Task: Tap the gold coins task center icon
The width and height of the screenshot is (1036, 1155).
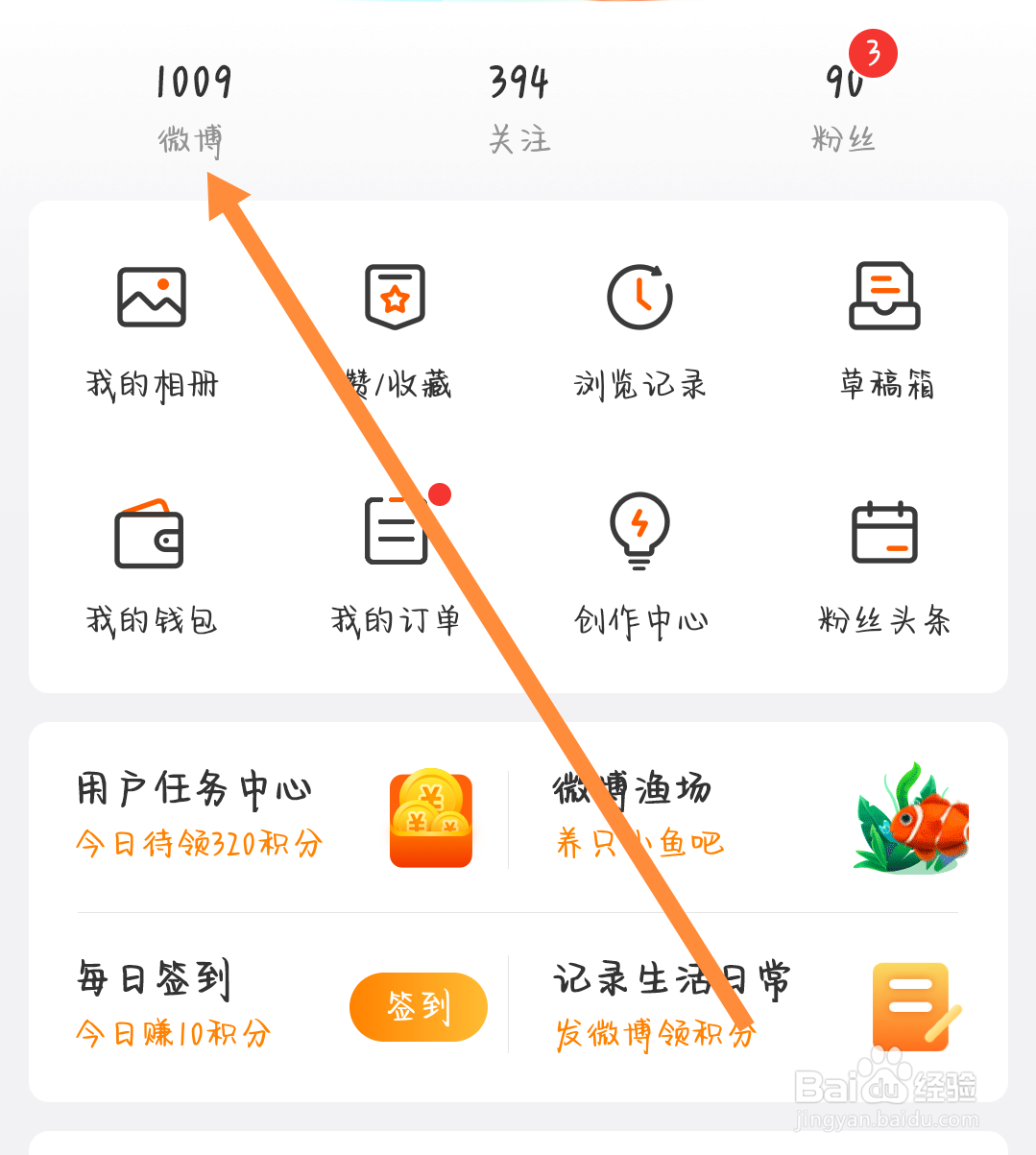Action: [430, 819]
